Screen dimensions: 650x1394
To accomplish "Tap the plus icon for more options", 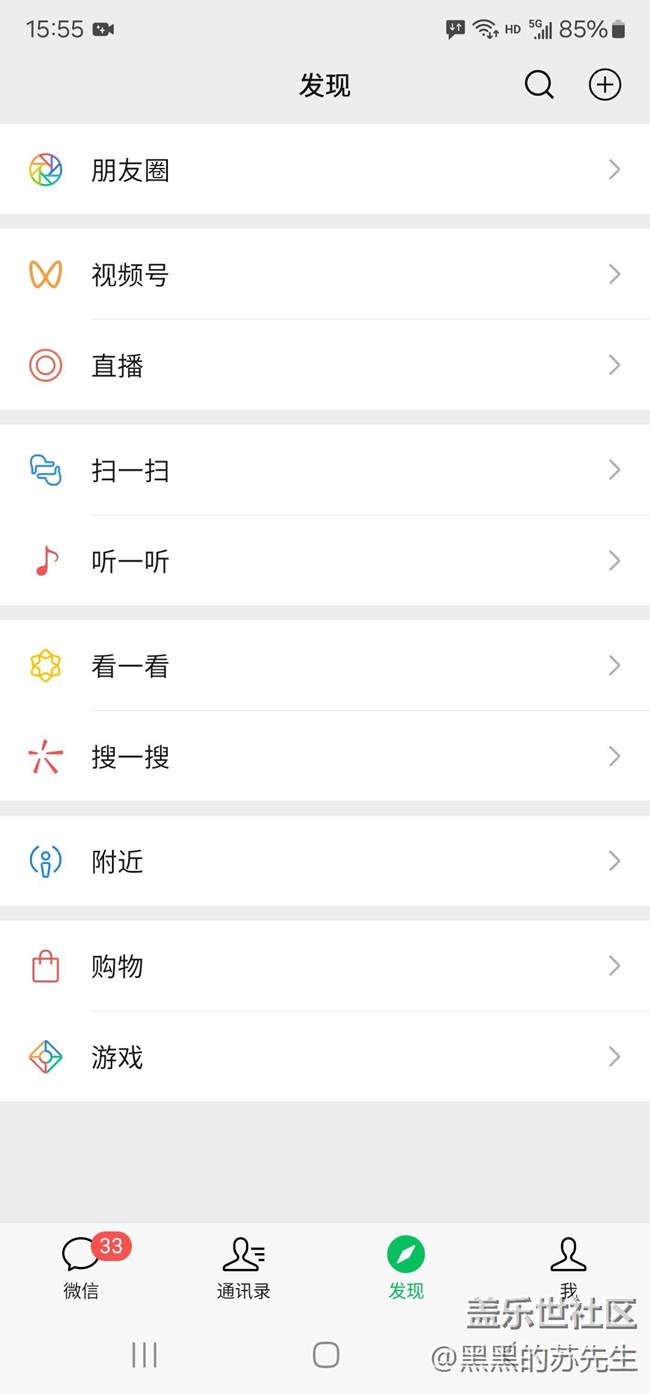I will point(605,86).
